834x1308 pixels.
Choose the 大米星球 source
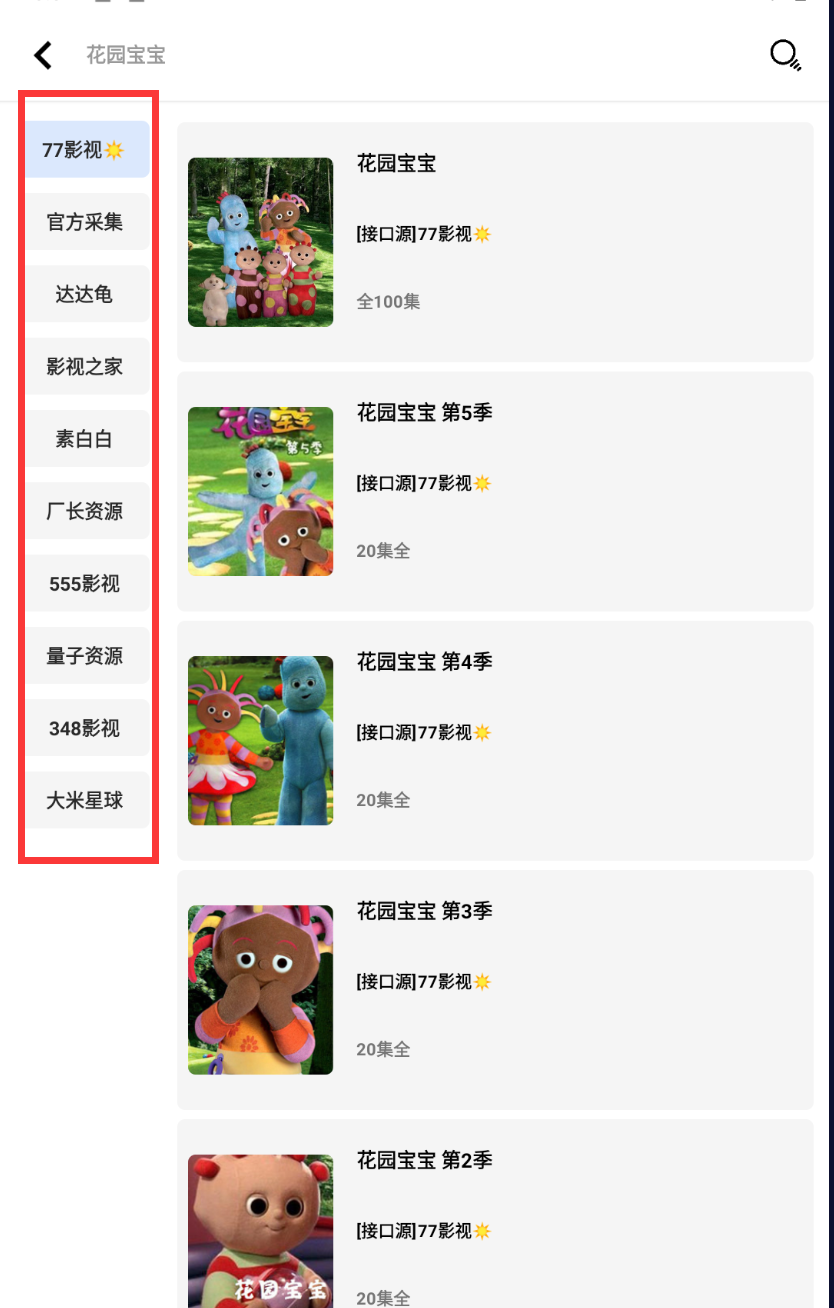[86, 801]
